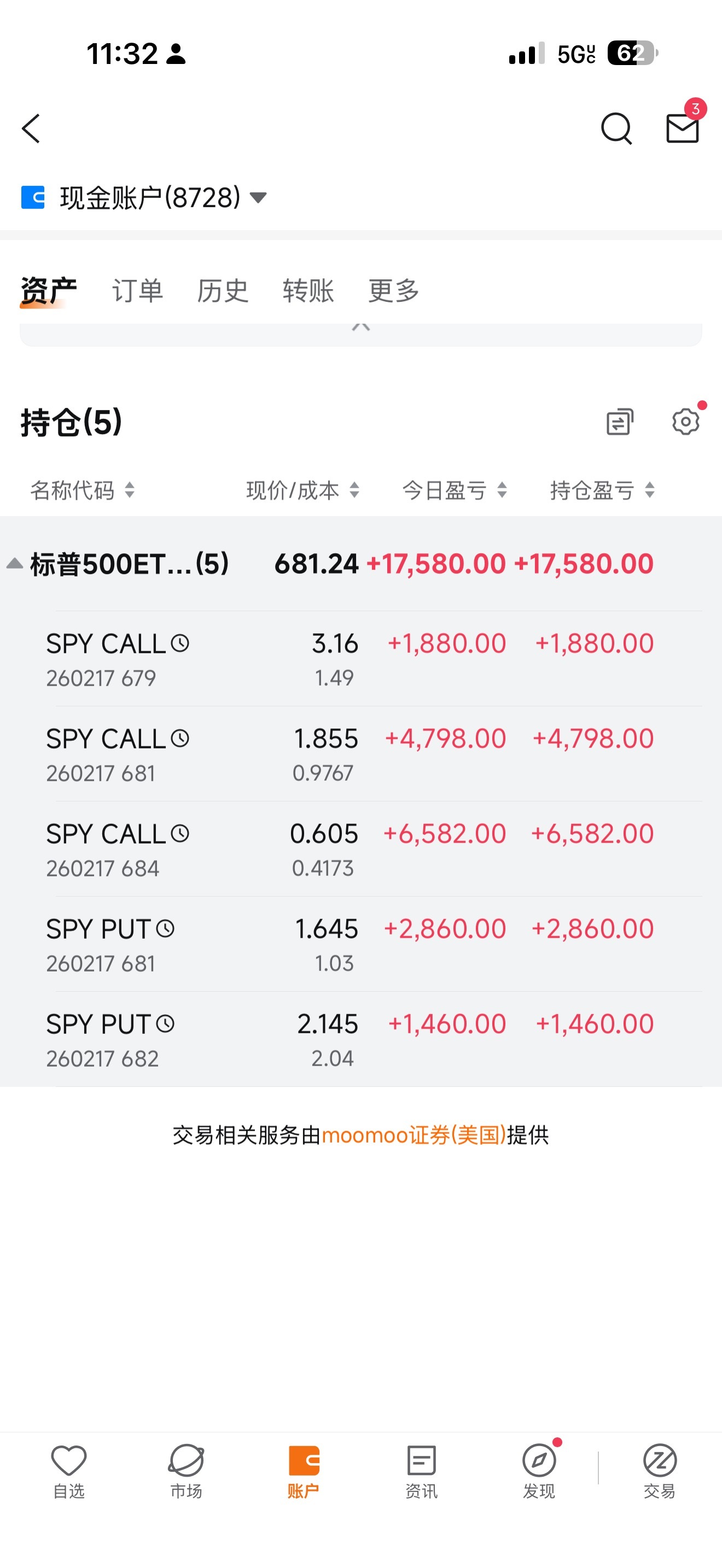Screen dimensions: 722x1568
Task: Sort positions by 今日盈亏
Action: [455, 490]
